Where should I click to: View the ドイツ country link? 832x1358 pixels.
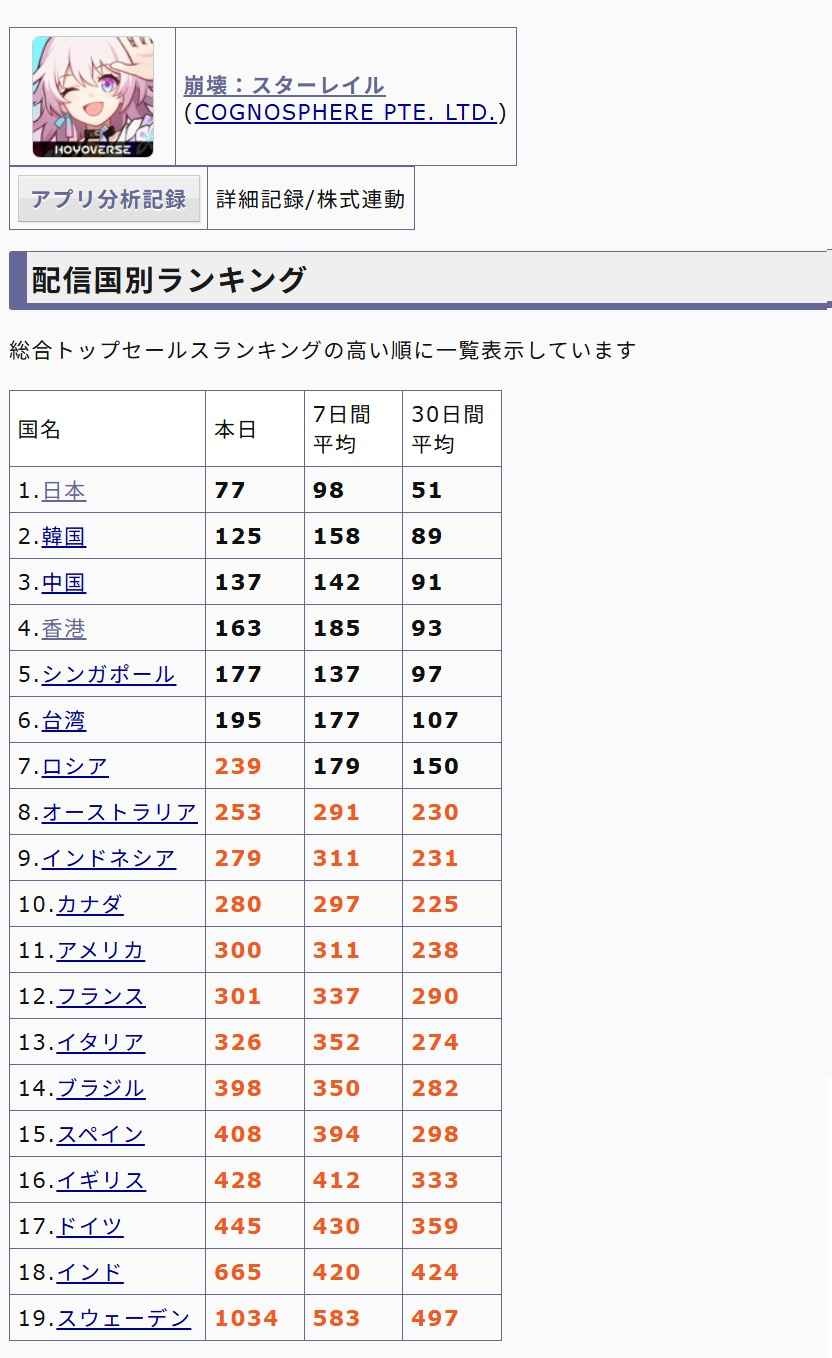click(90, 1227)
